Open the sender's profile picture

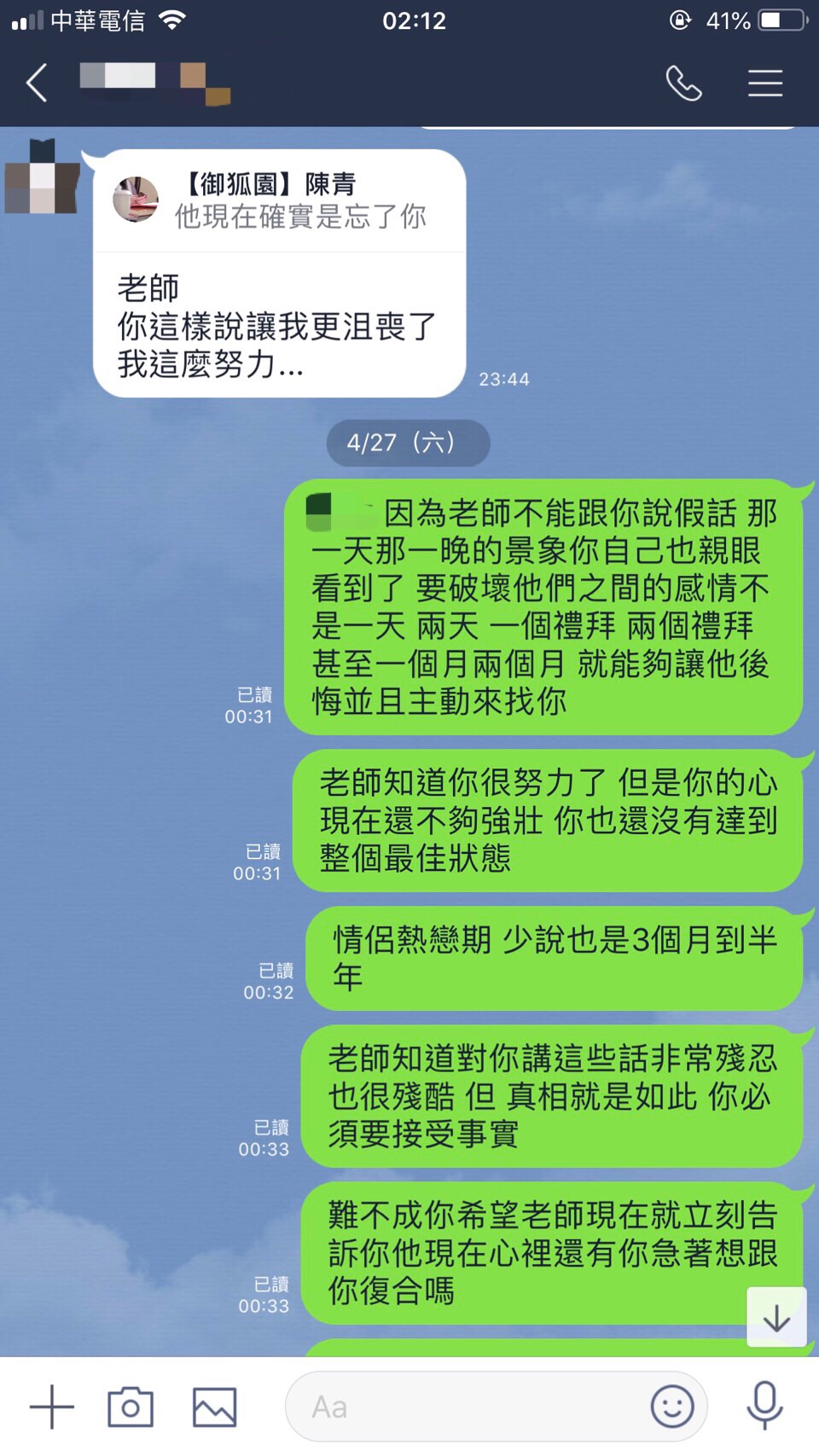click(x=42, y=177)
